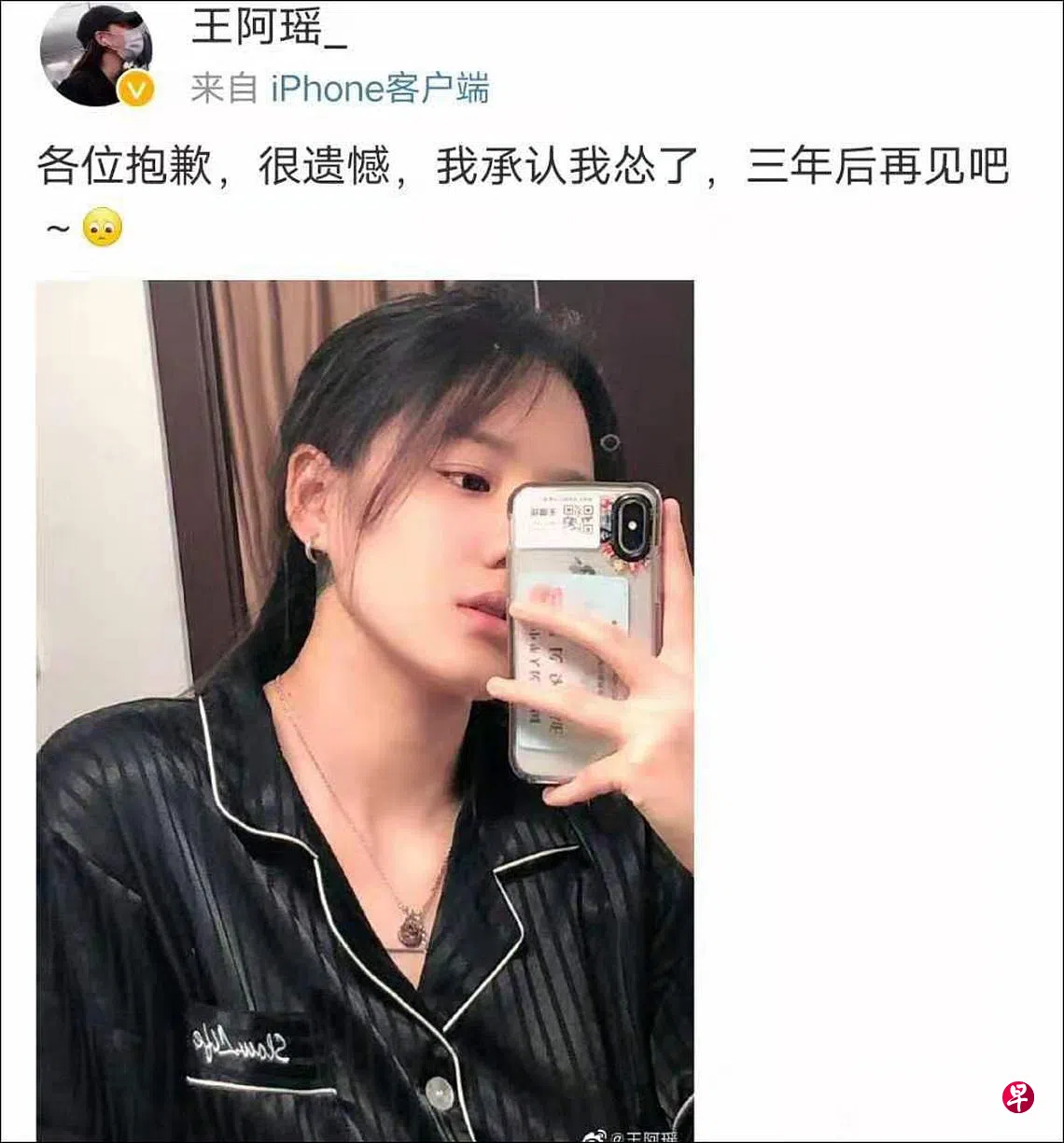Tap the username 王阿瑶_

(269, 28)
